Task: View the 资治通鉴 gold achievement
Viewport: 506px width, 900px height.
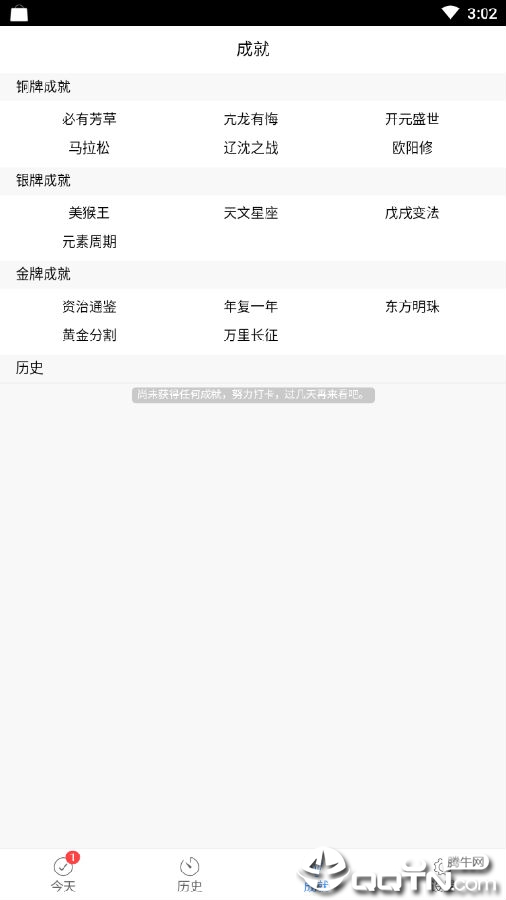Action: click(89, 307)
